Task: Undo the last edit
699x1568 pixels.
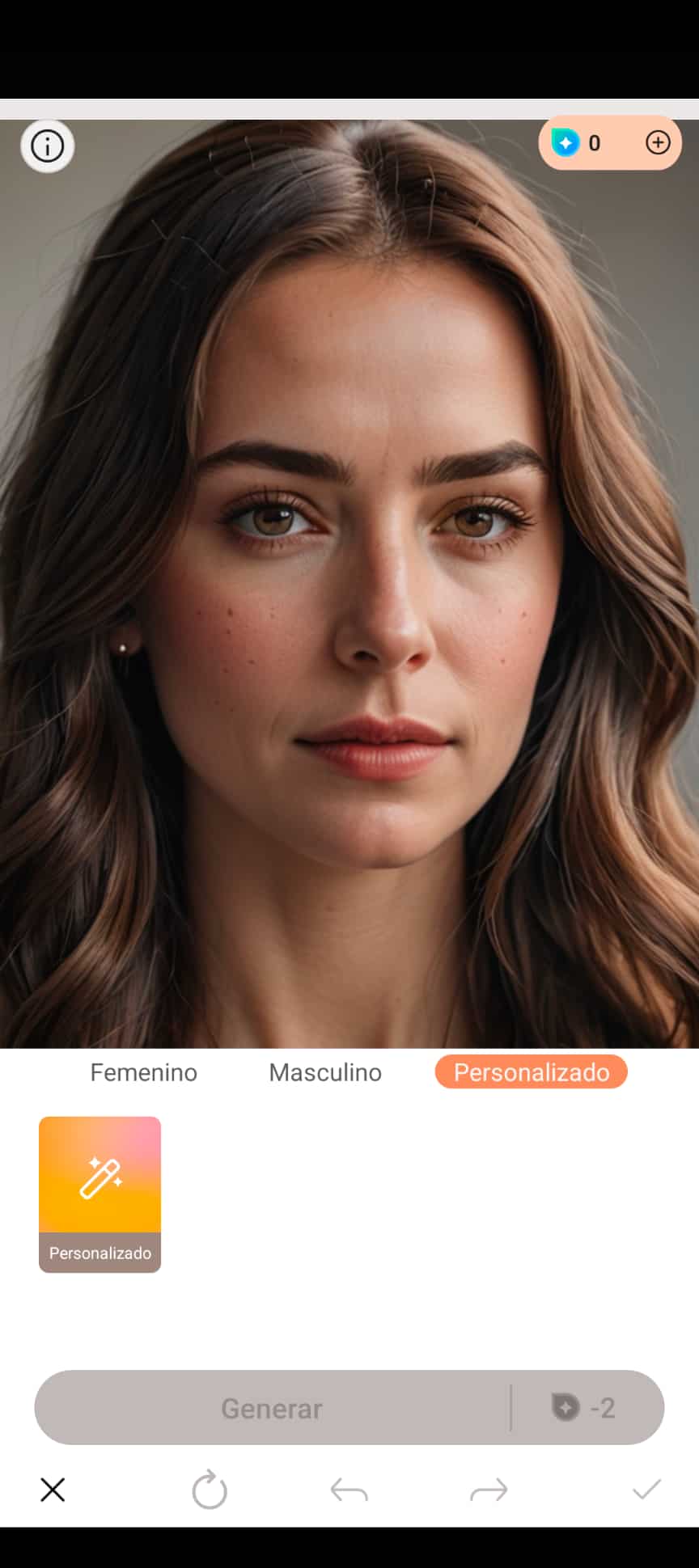Action: pos(348,1490)
